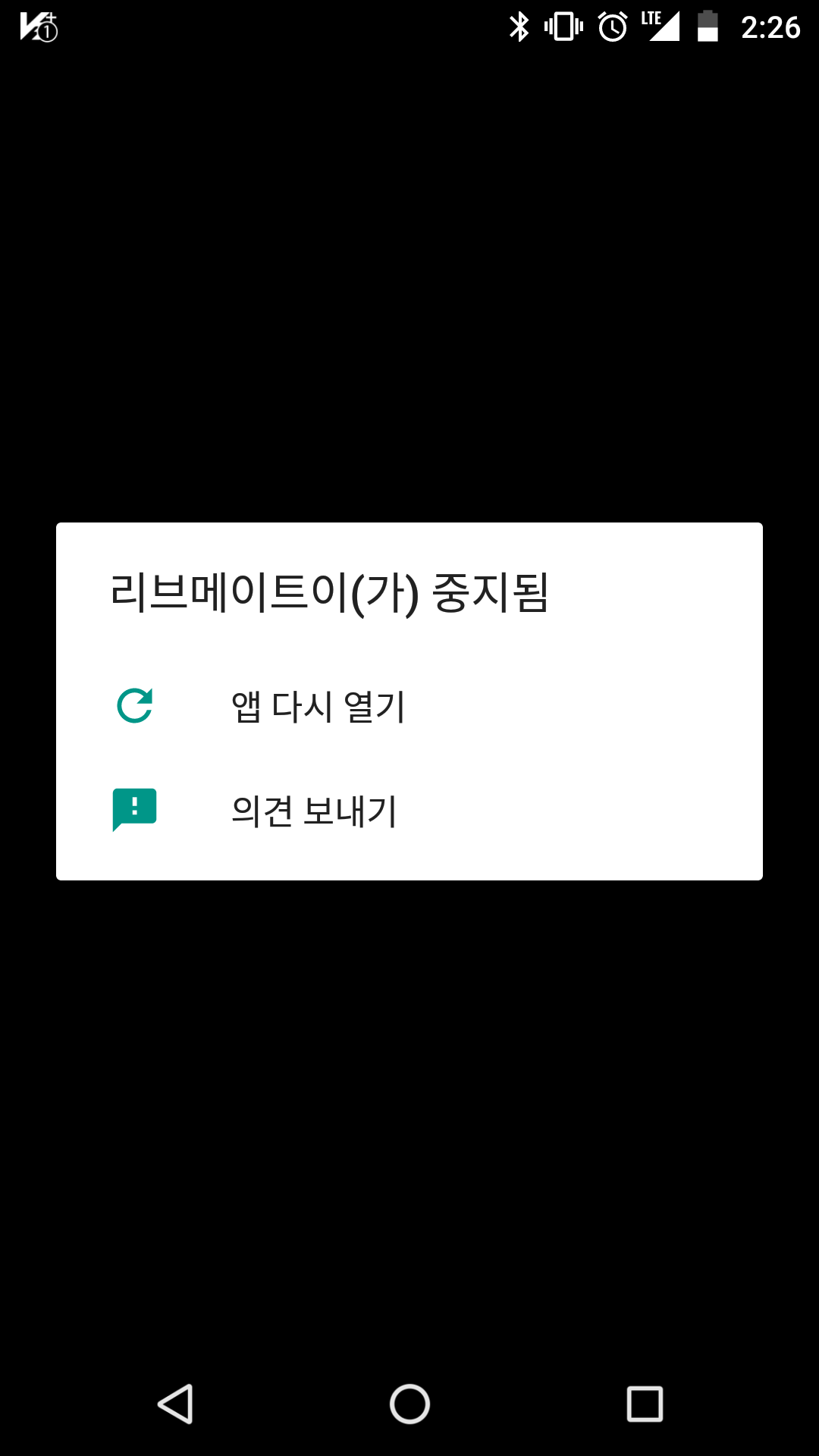This screenshot has height=1456, width=819.
Task: Click the battery indicator icon
Action: 707,25
